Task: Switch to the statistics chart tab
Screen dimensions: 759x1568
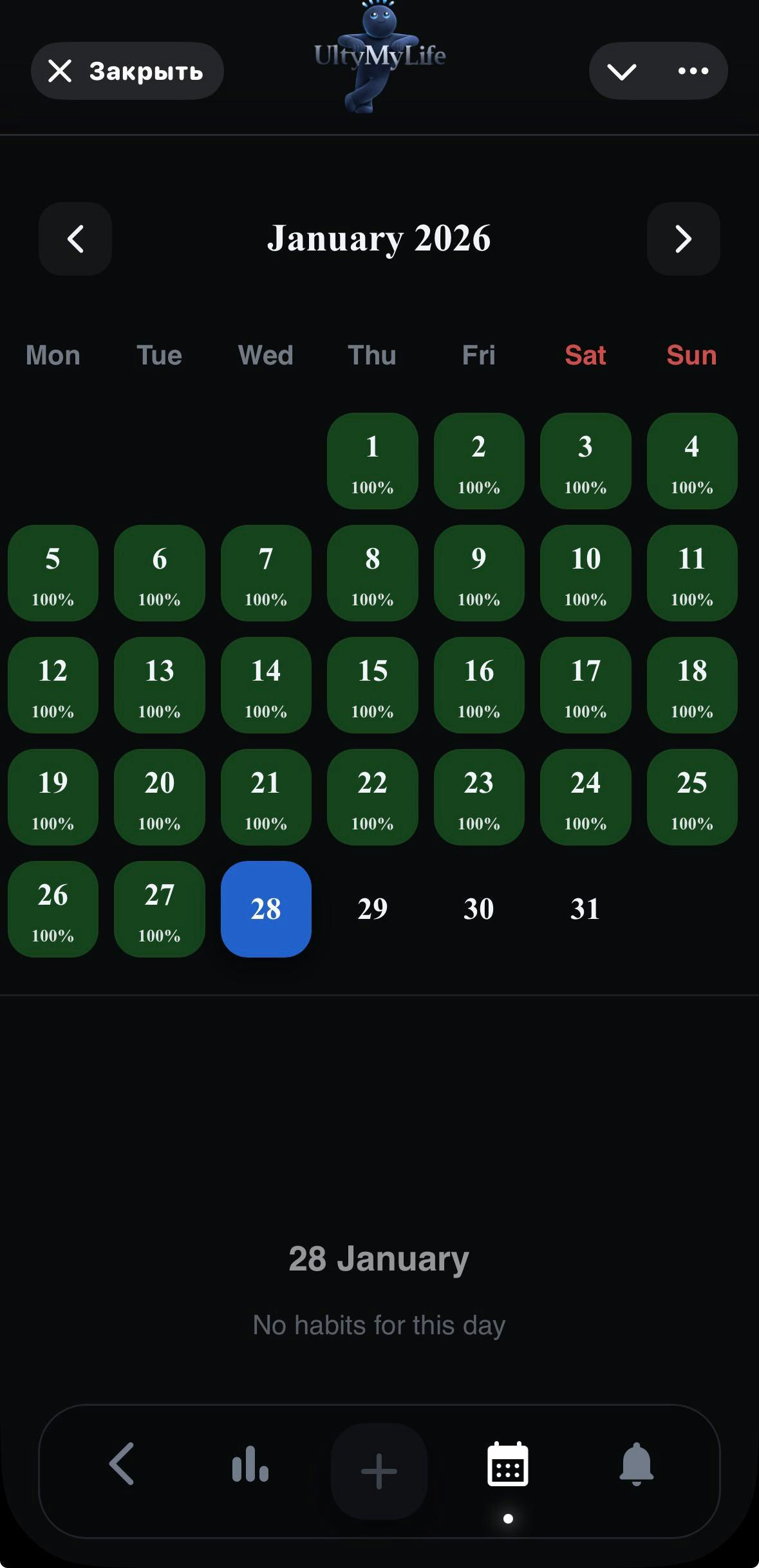Action: click(x=250, y=1464)
